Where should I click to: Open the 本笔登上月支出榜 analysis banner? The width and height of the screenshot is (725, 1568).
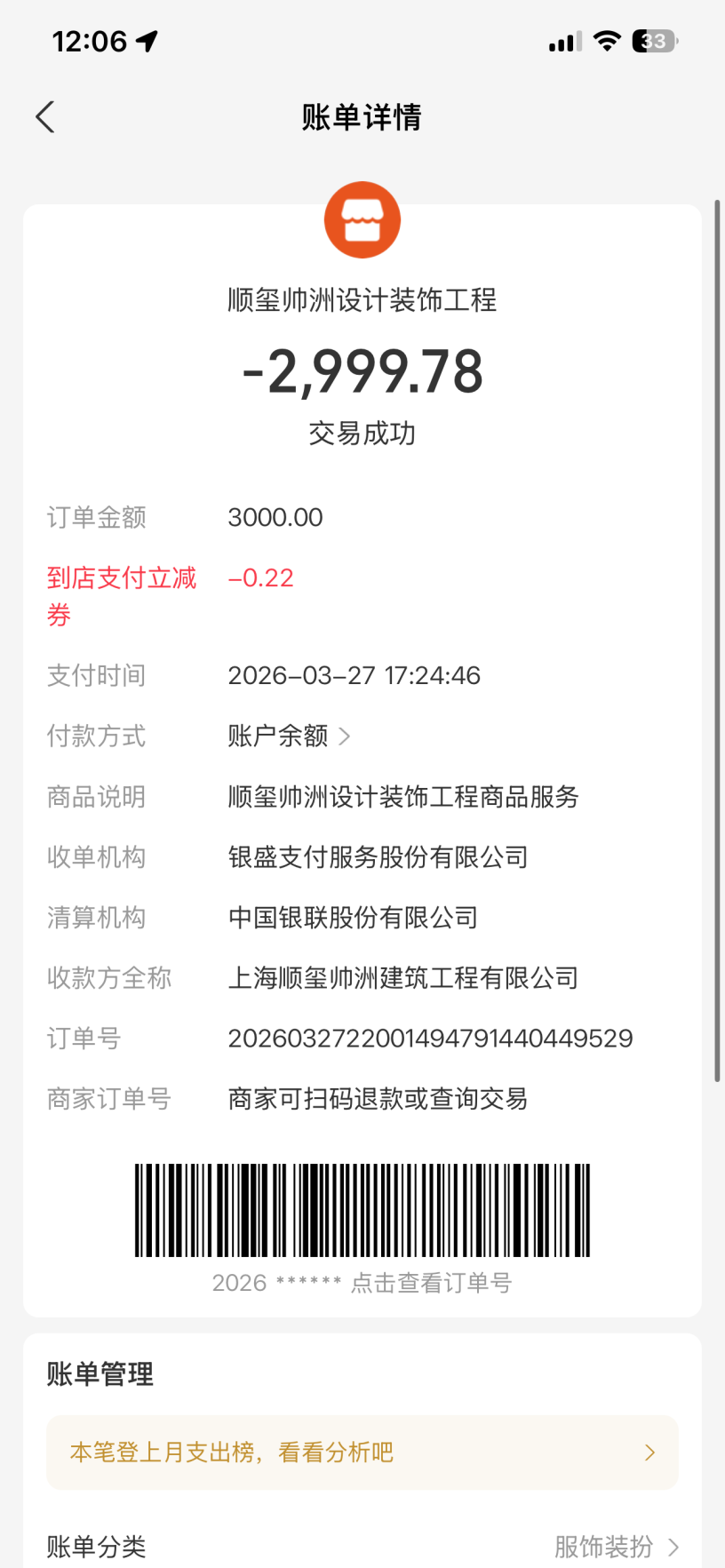click(x=362, y=1453)
